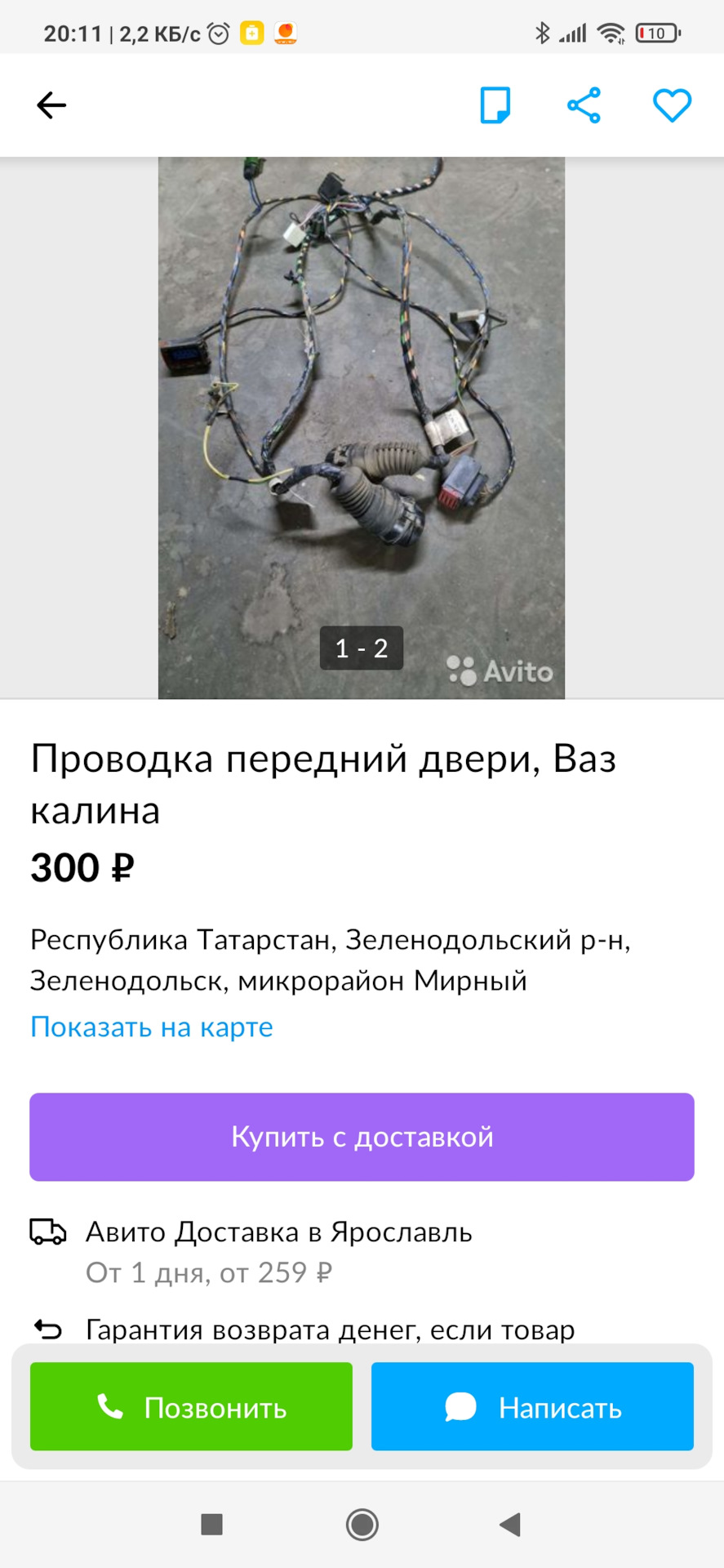Open the money-back guarantee row
This screenshot has height=1568, width=724.
pos(362,1330)
